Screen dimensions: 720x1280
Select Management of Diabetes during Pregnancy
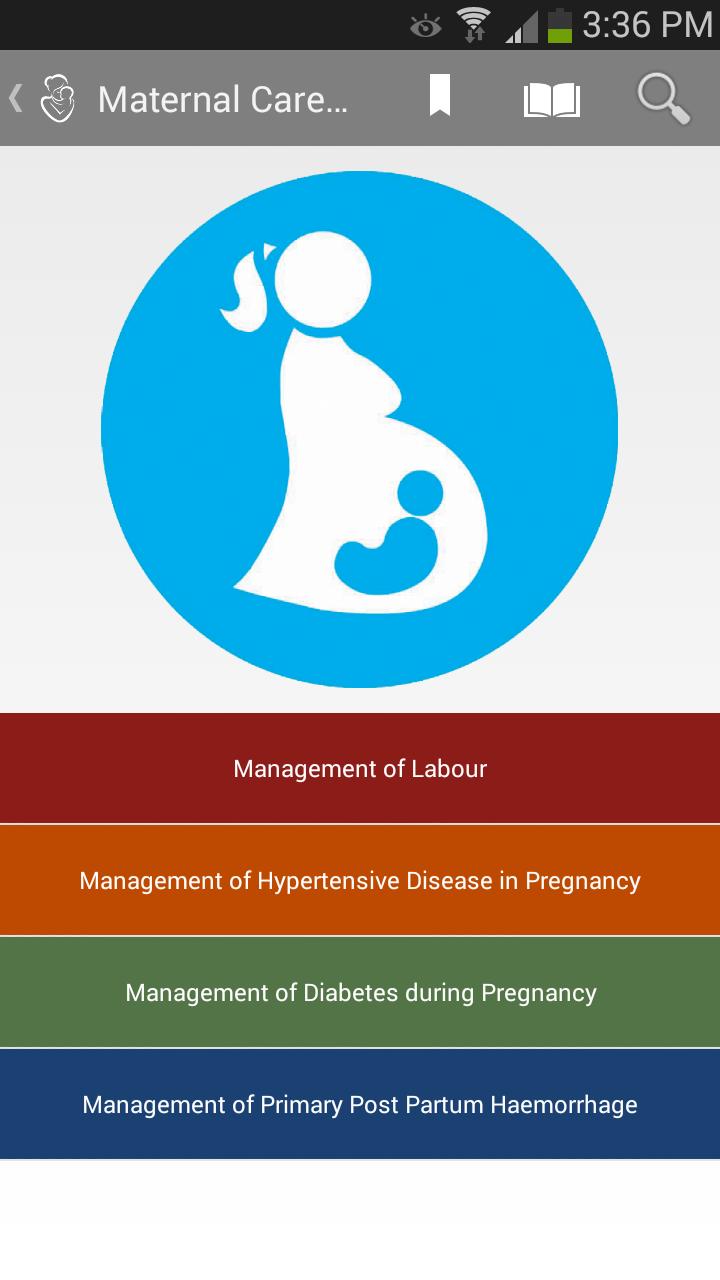pyautogui.click(x=360, y=992)
